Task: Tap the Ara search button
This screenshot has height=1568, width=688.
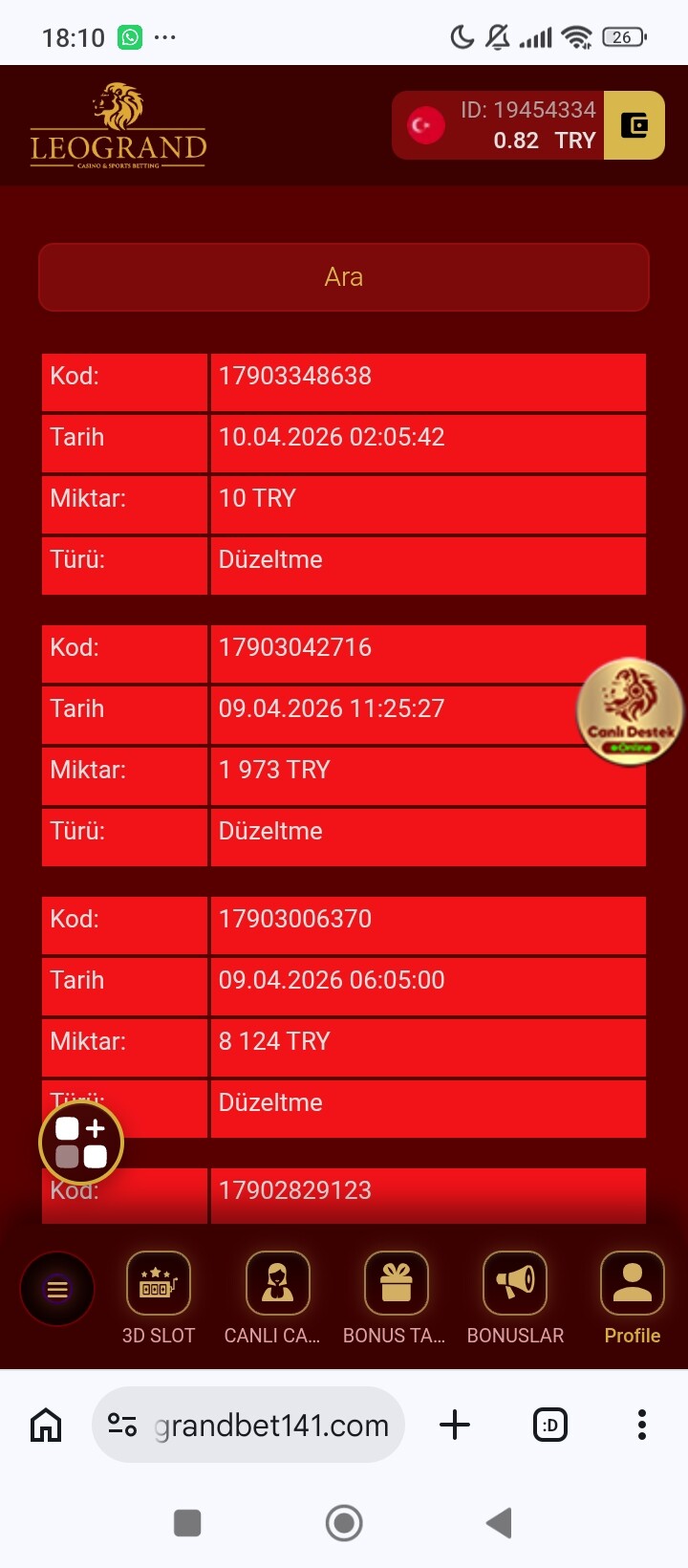Action: pos(344,277)
